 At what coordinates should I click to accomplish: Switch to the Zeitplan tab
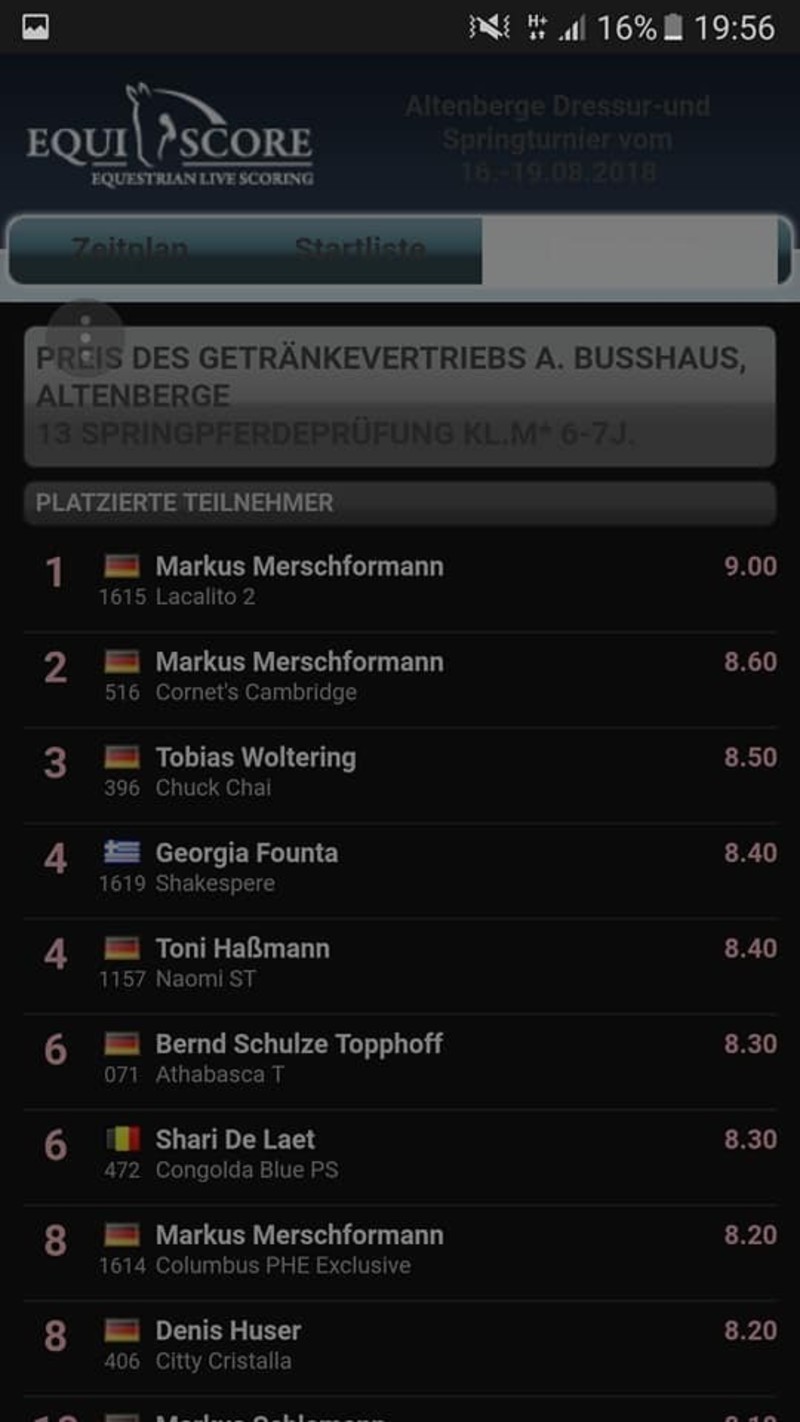click(x=129, y=250)
